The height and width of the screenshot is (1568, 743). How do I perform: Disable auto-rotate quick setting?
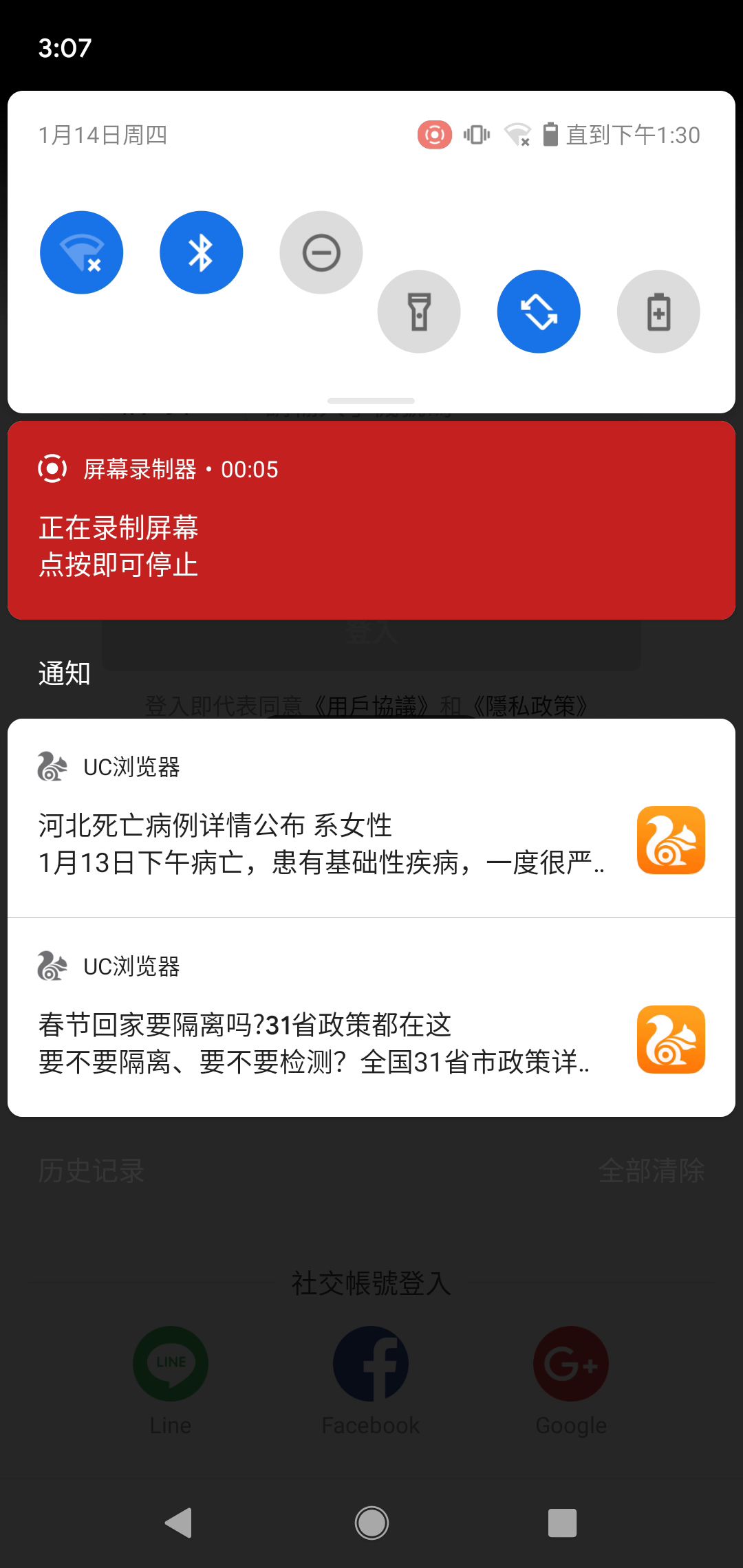pos(539,312)
